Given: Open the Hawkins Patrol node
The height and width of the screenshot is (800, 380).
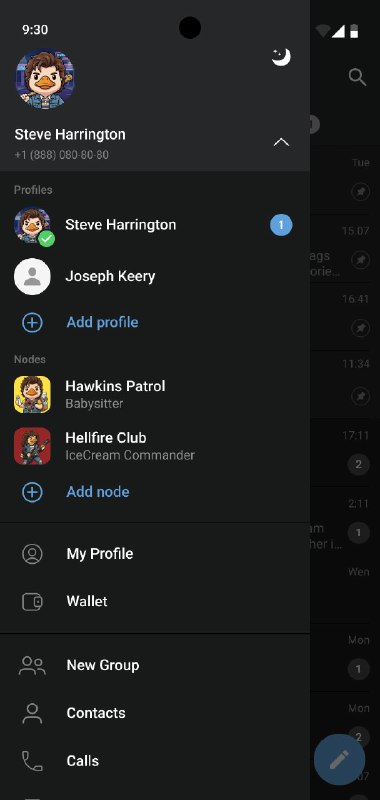Looking at the screenshot, I should [155, 394].
